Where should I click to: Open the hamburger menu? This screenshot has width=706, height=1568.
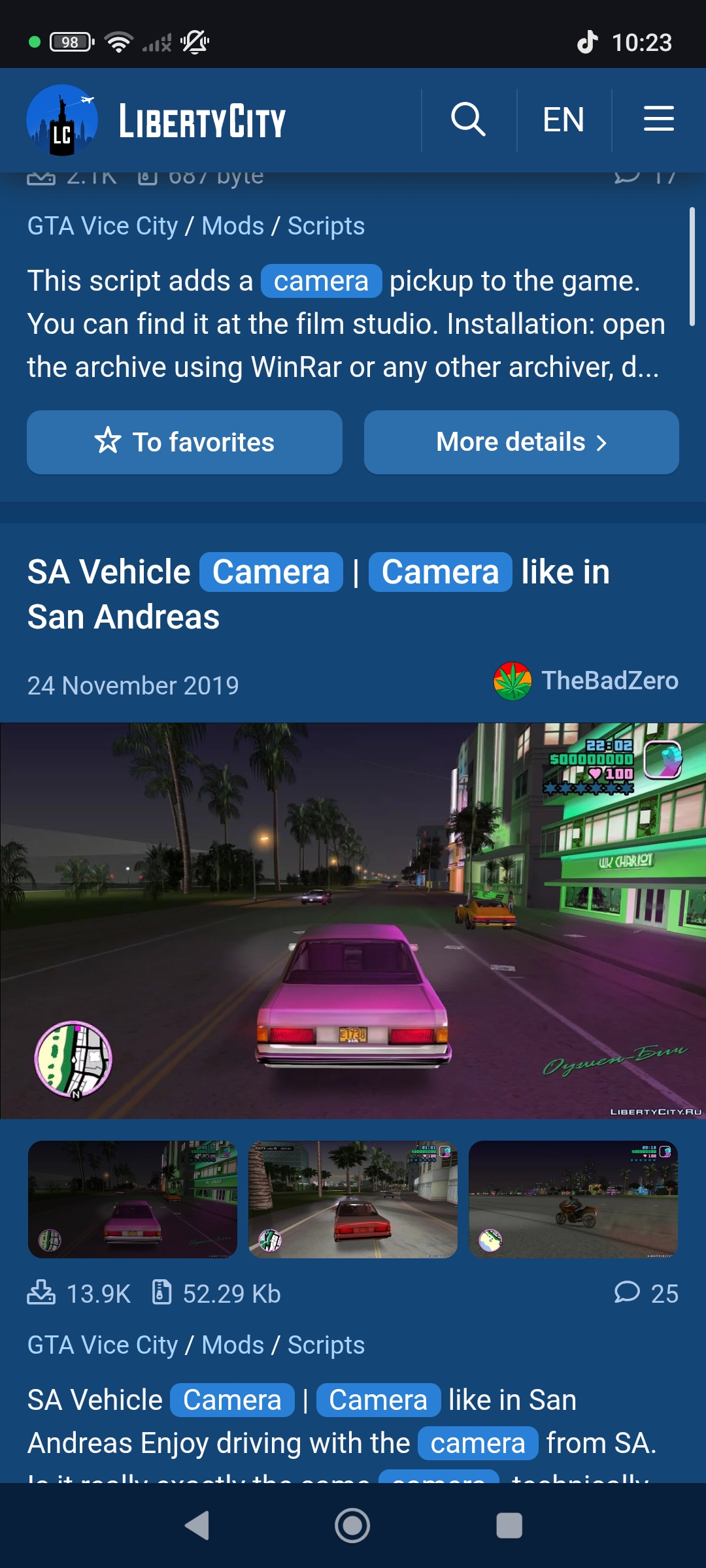[658, 120]
